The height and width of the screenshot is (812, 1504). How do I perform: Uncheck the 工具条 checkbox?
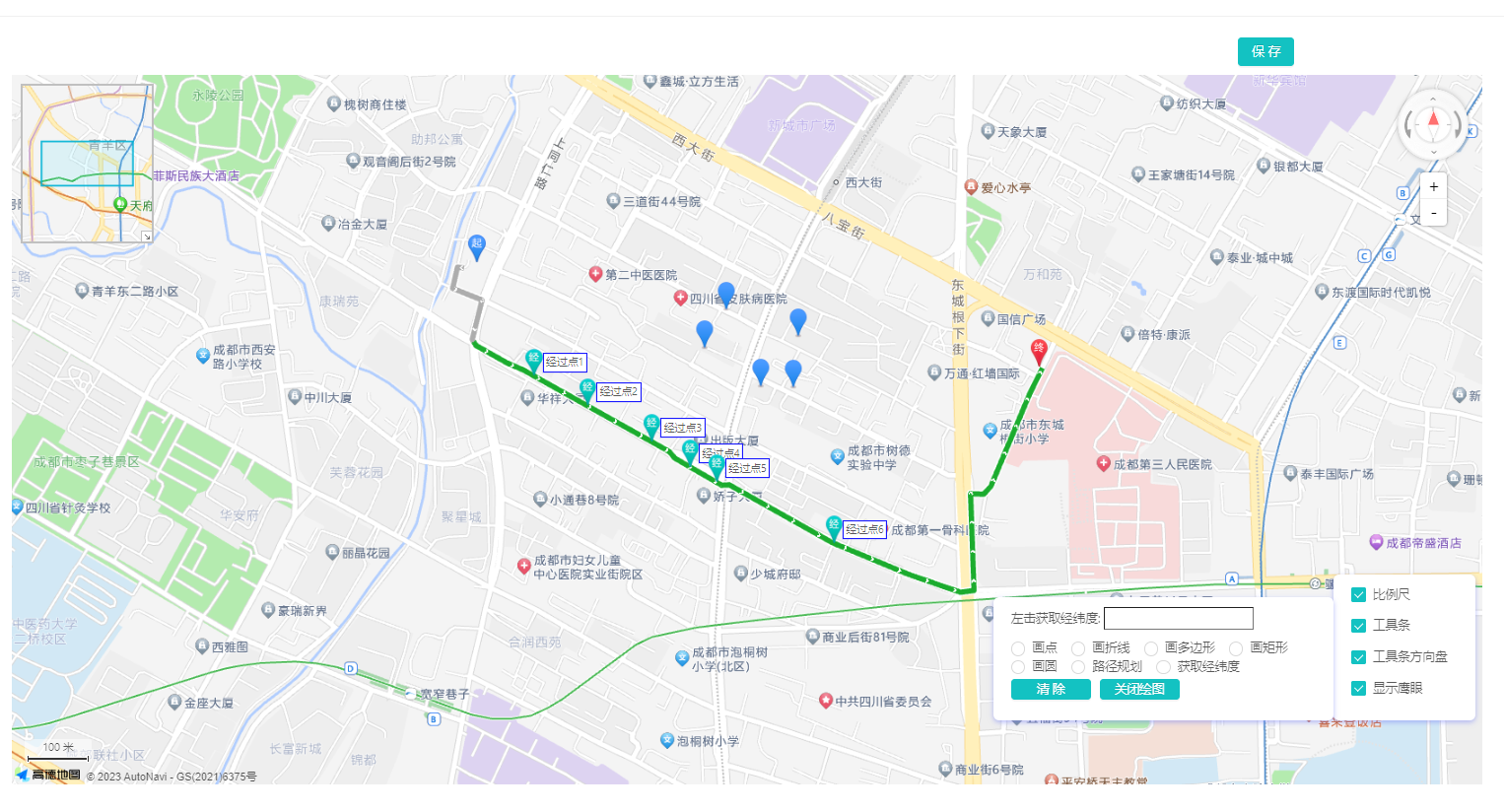pyautogui.click(x=1358, y=626)
